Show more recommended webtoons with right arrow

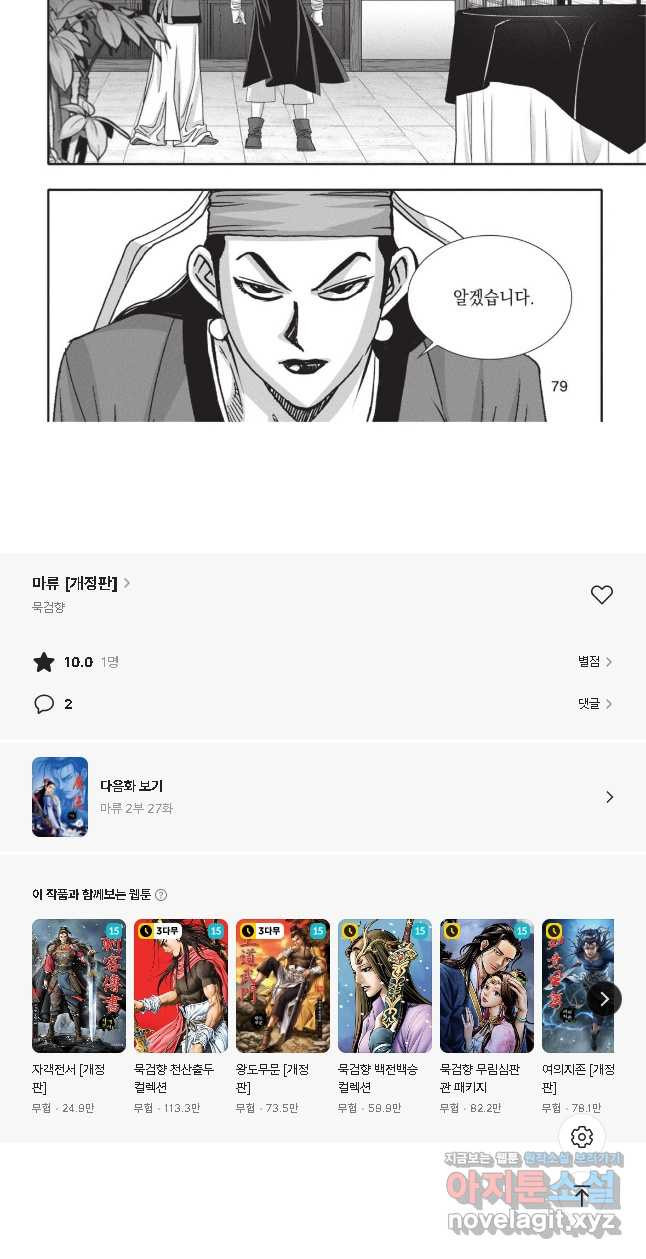[x=604, y=998]
